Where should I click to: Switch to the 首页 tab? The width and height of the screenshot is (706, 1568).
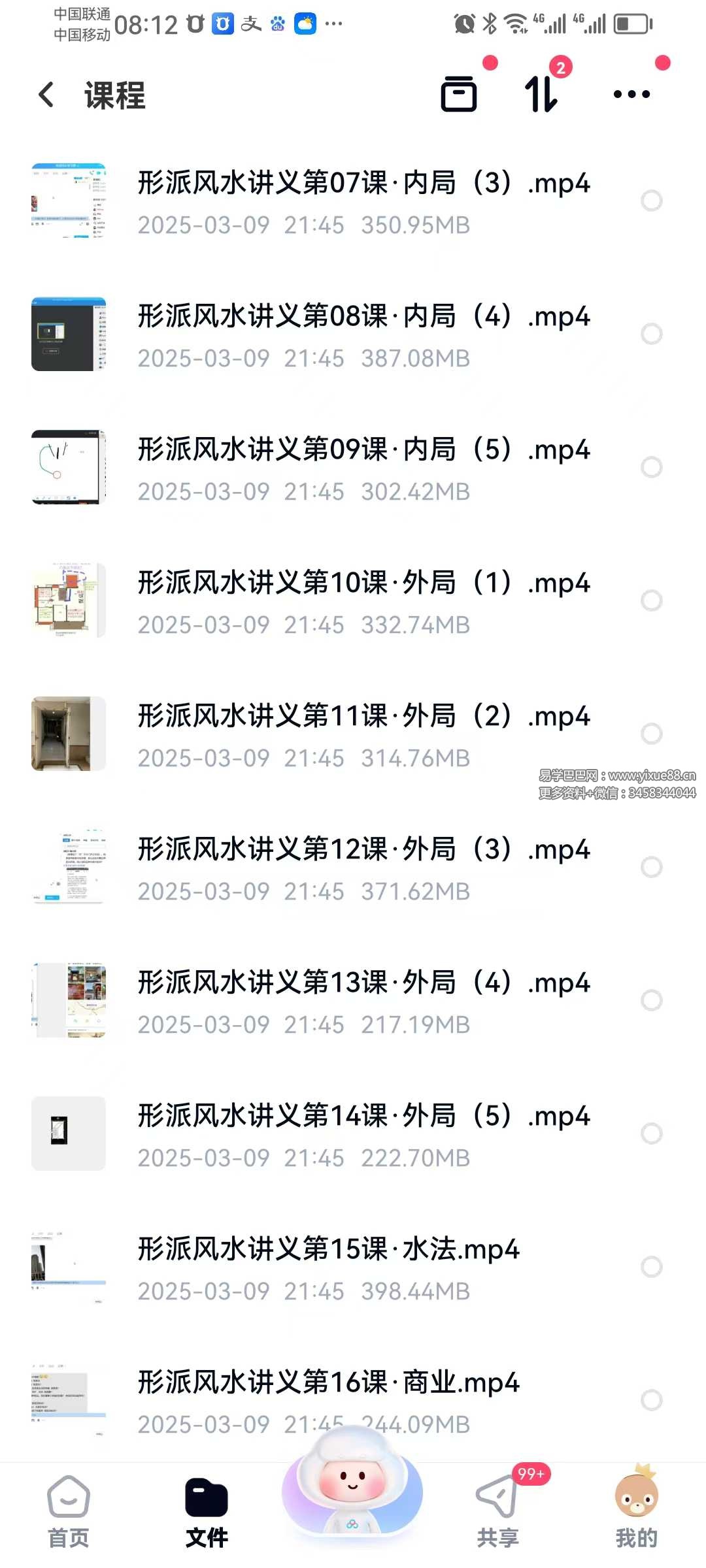(69, 1511)
